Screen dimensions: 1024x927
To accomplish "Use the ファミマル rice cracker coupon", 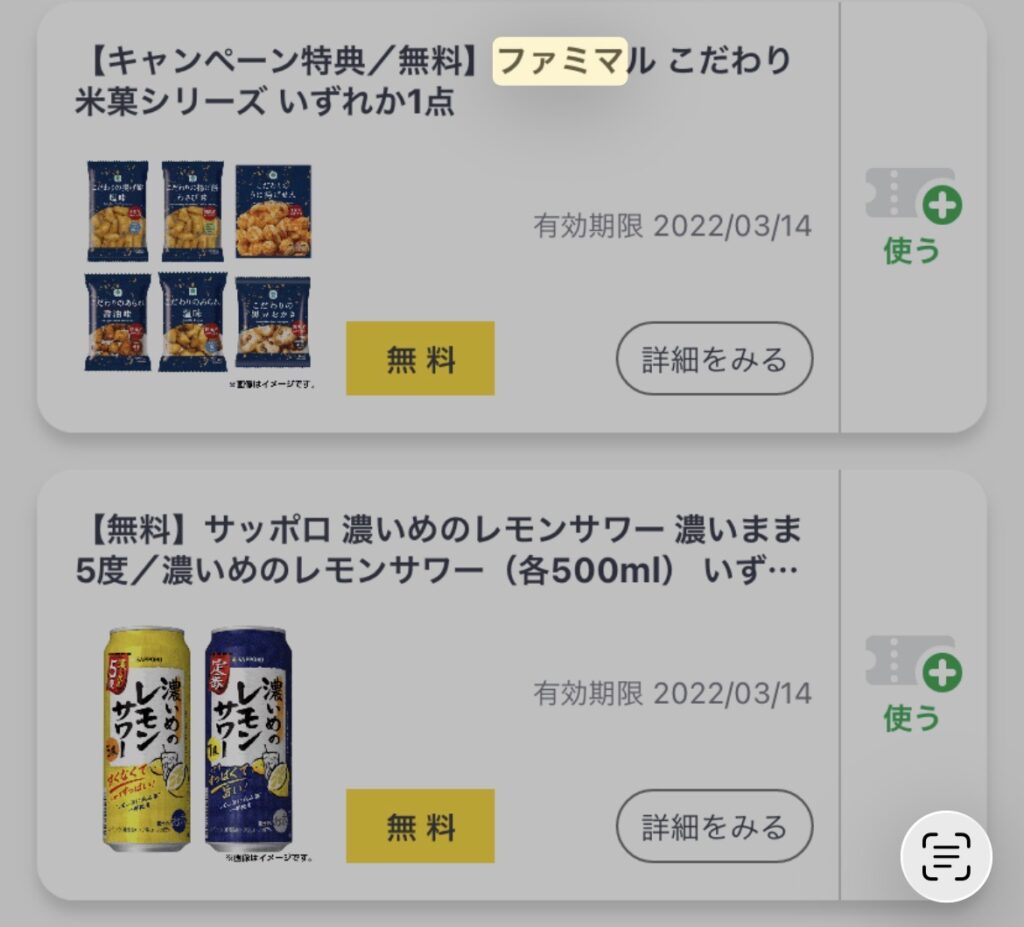I will tap(912, 217).
